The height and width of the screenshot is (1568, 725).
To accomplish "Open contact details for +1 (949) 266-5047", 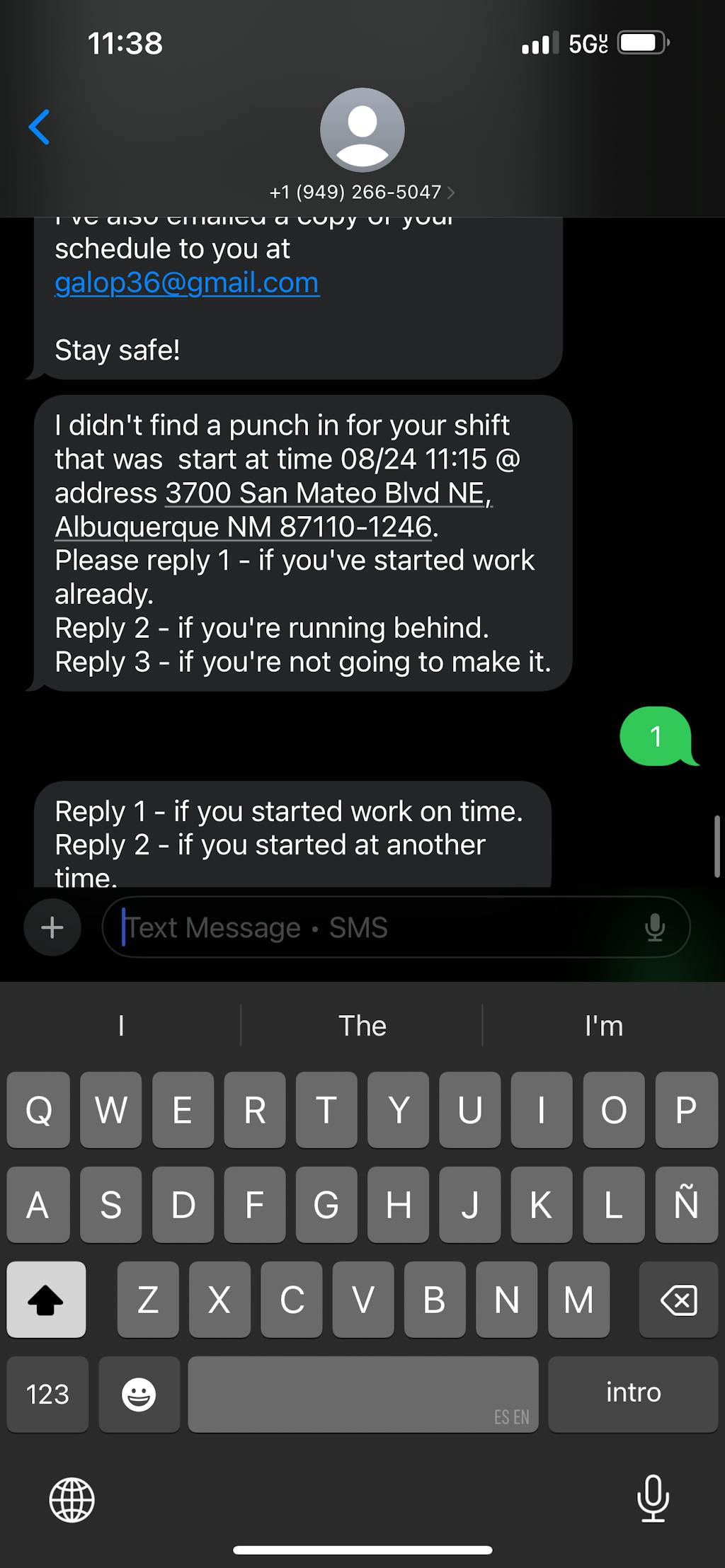I will pyautogui.click(x=362, y=192).
